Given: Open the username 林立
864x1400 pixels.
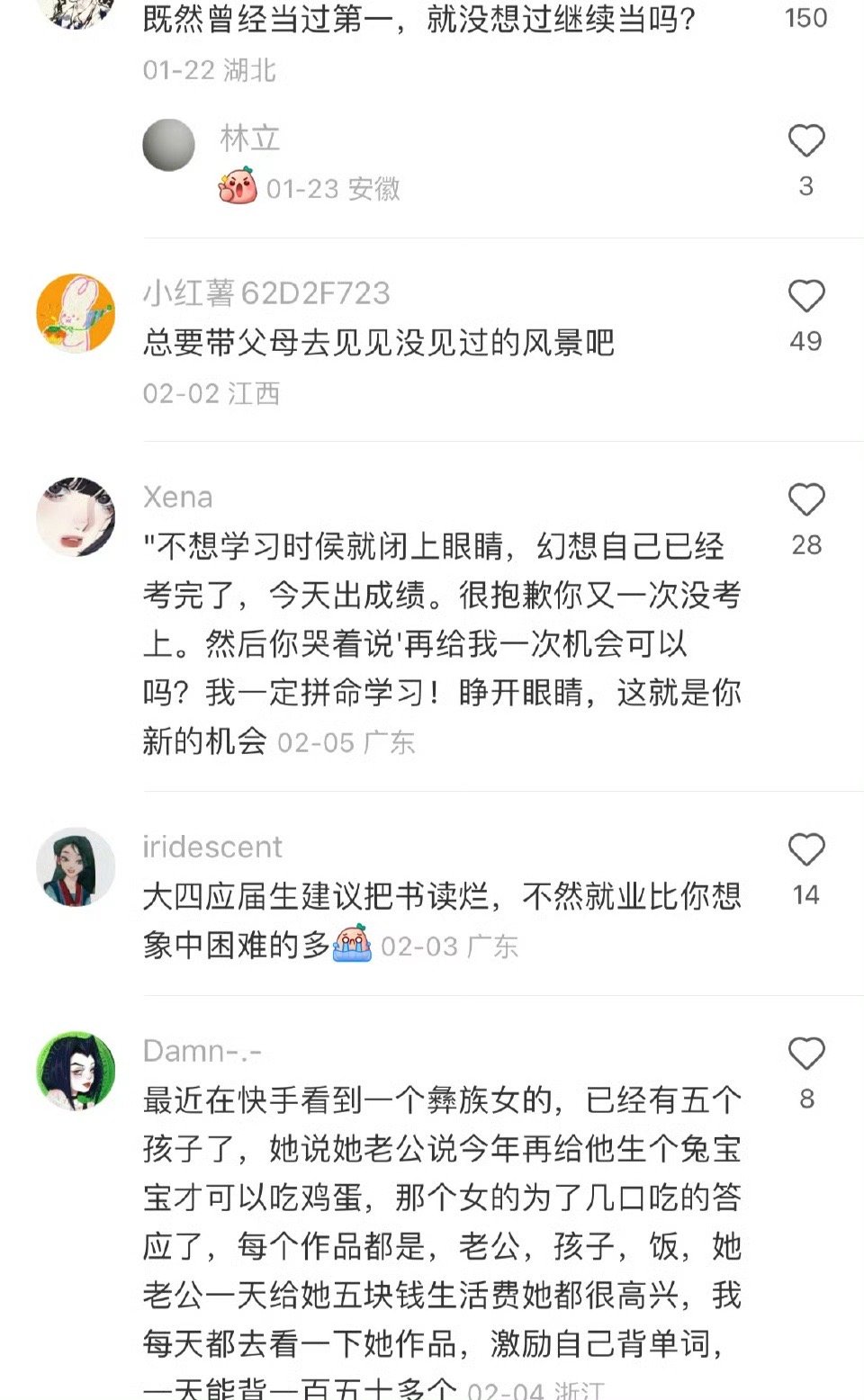Looking at the screenshot, I should point(251,138).
